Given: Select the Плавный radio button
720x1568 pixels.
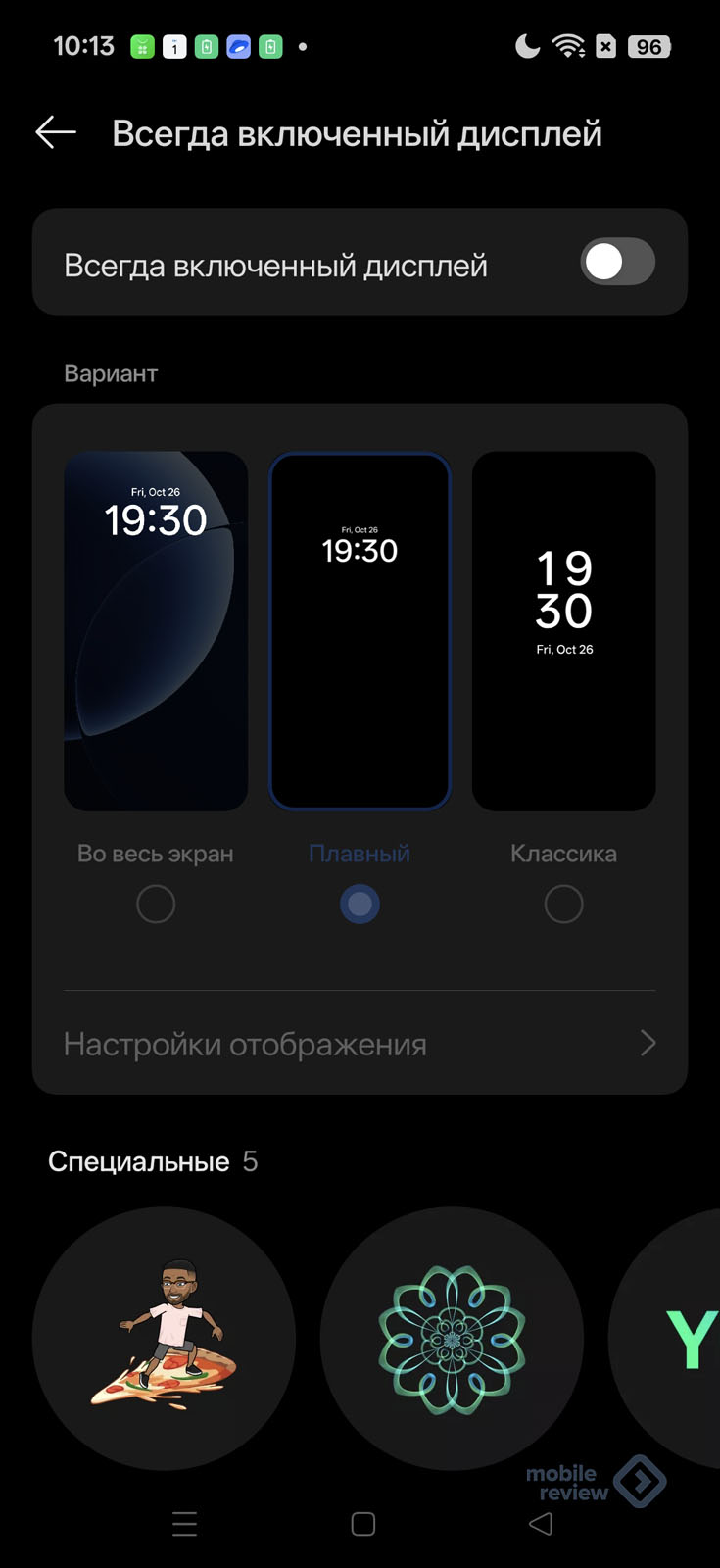Looking at the screenshot, I should click(x=360, y=904).
